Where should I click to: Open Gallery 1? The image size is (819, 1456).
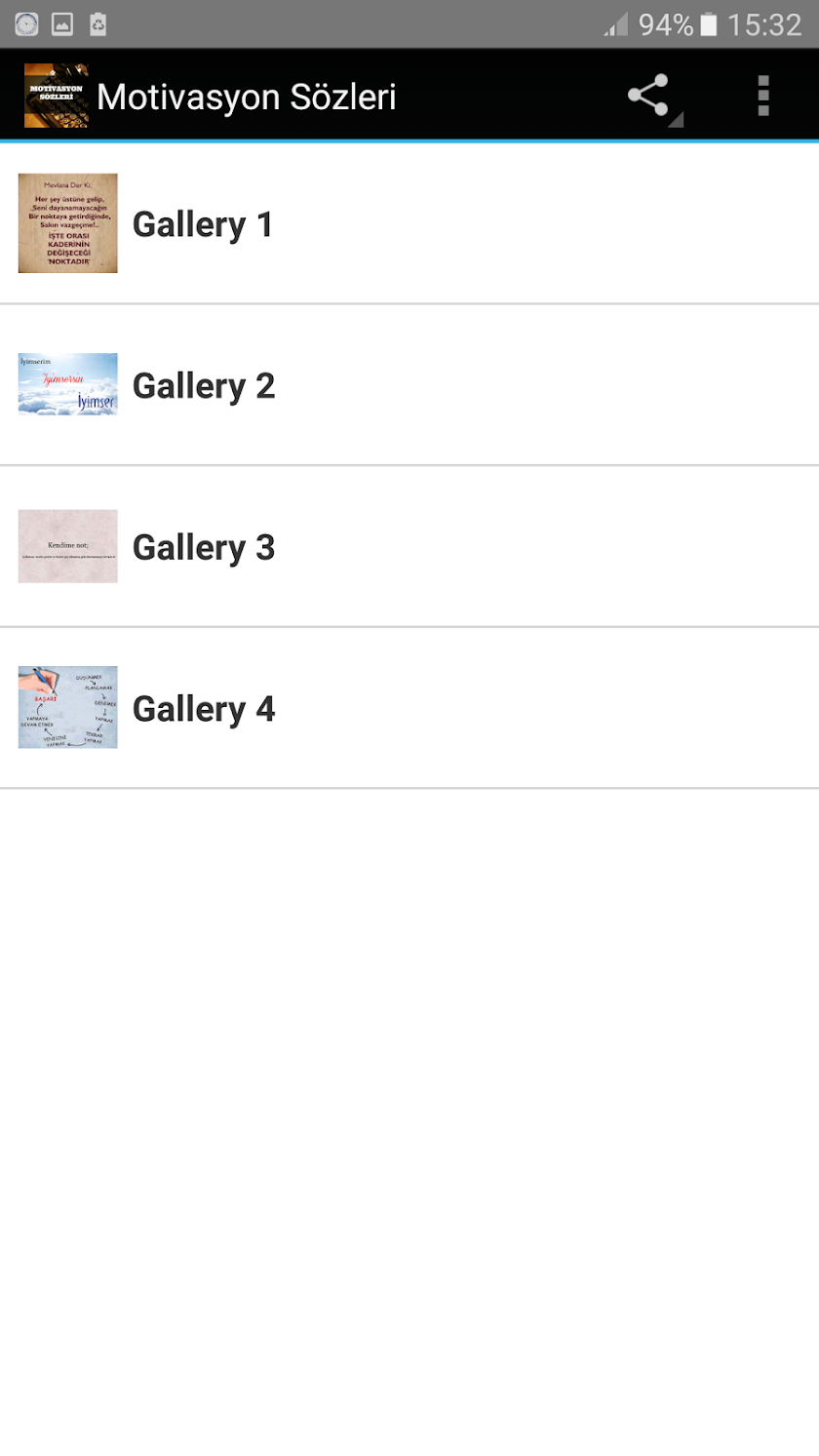pyautogui.click(x=203, y=224)
